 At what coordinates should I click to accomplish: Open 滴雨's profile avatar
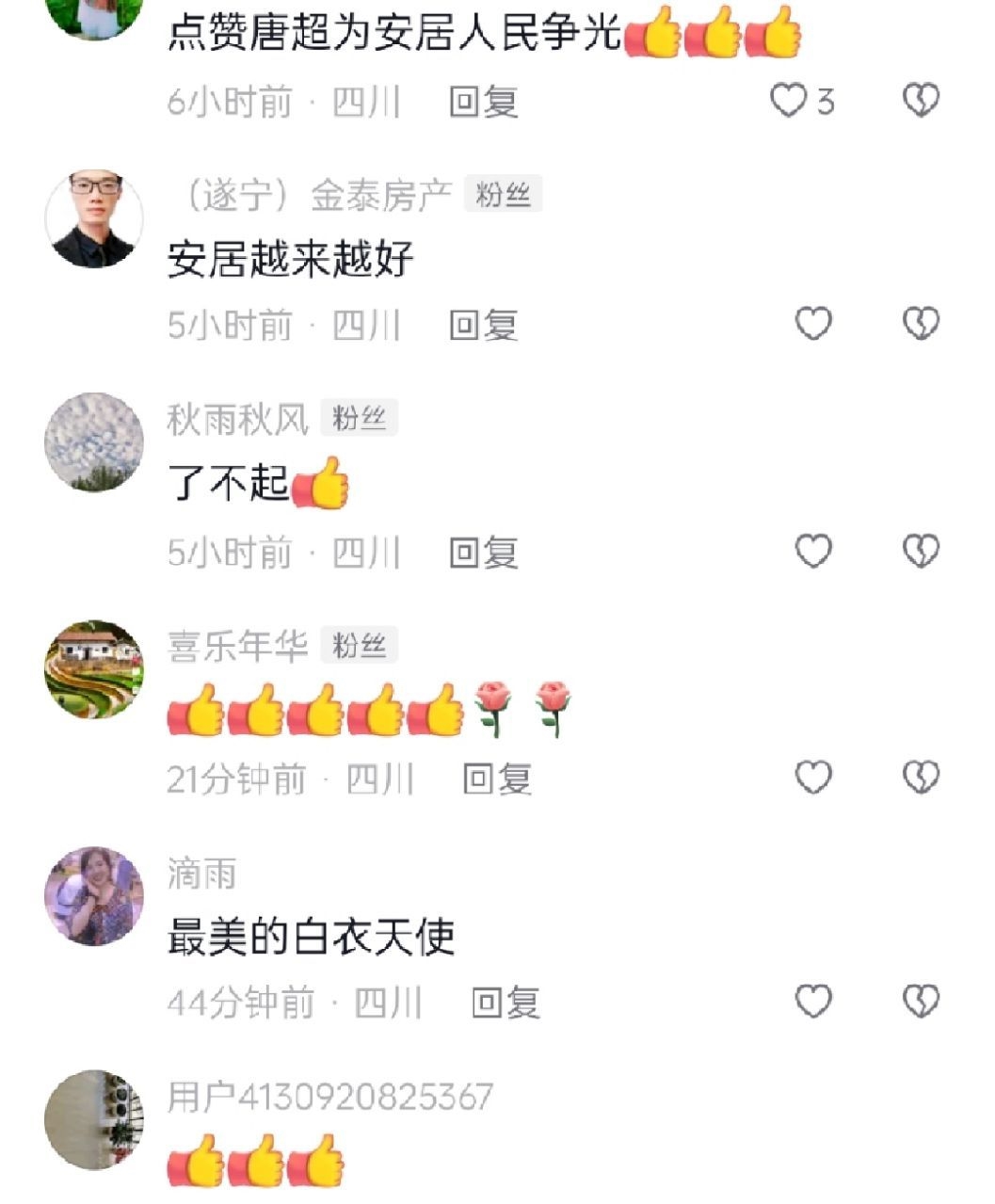coord(94,895)
